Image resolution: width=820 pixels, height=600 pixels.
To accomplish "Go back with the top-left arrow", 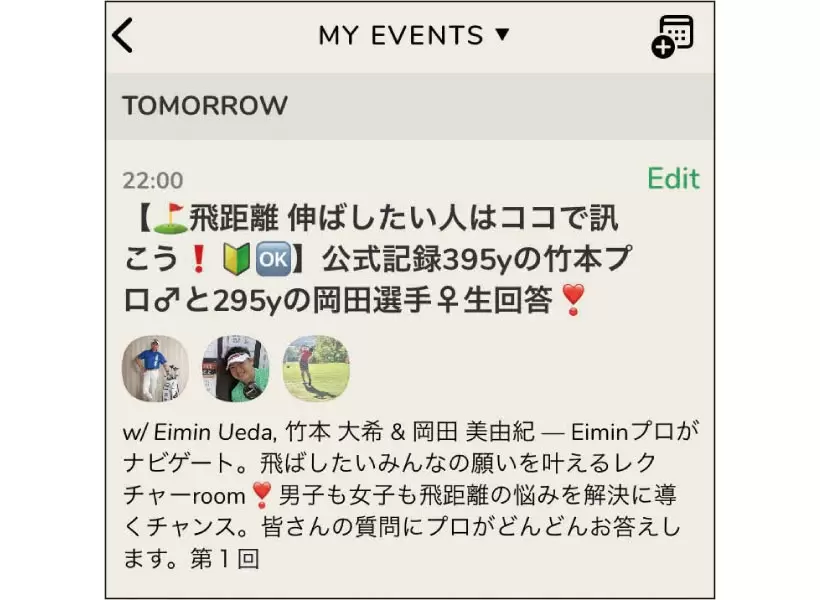I will pyautogui.click(x=123, y=36).
